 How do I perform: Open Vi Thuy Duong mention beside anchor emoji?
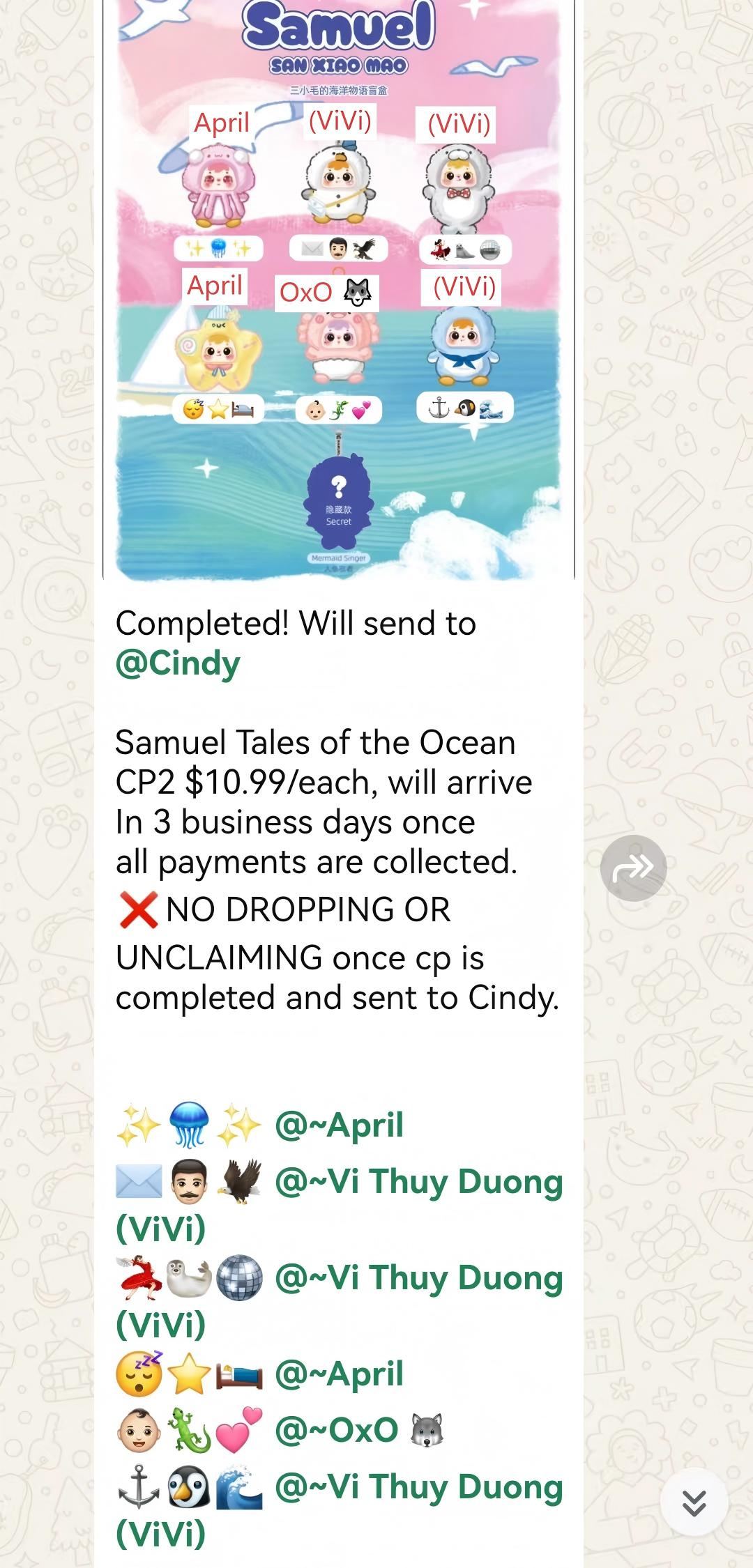pos(418,1486)
